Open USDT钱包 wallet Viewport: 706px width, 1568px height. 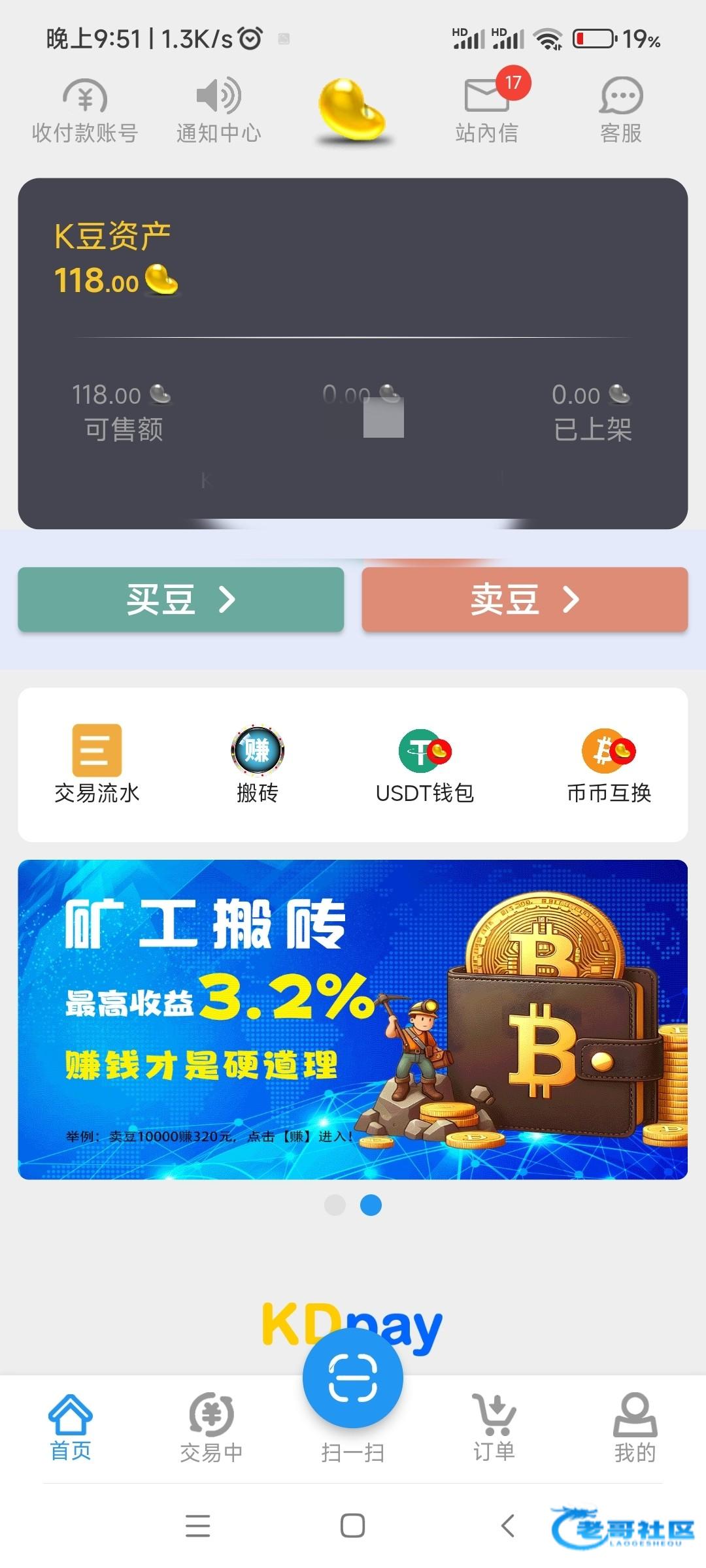[425, 764]
